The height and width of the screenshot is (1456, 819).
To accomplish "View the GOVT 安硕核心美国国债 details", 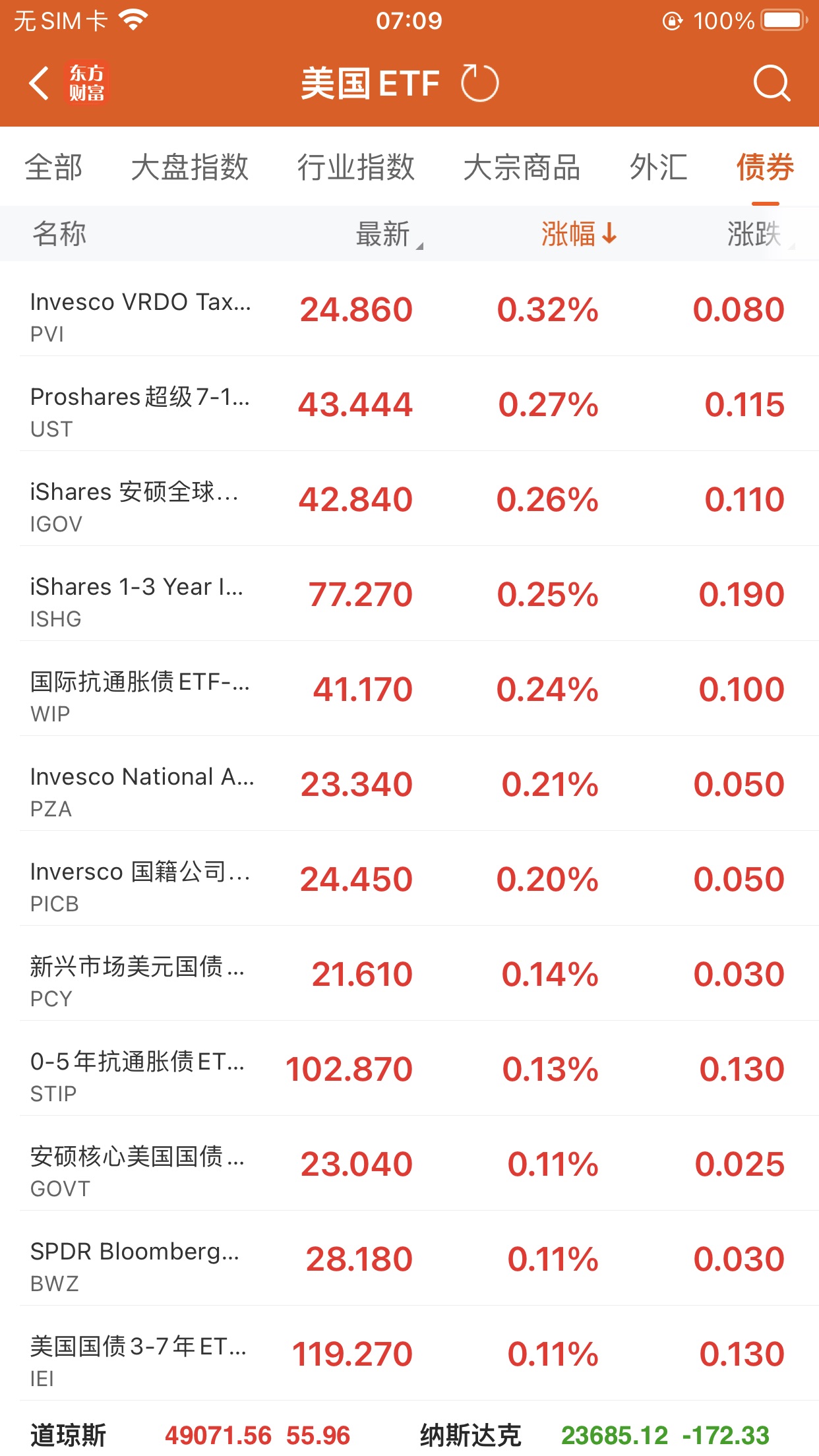I will (x=409, y=1164).
